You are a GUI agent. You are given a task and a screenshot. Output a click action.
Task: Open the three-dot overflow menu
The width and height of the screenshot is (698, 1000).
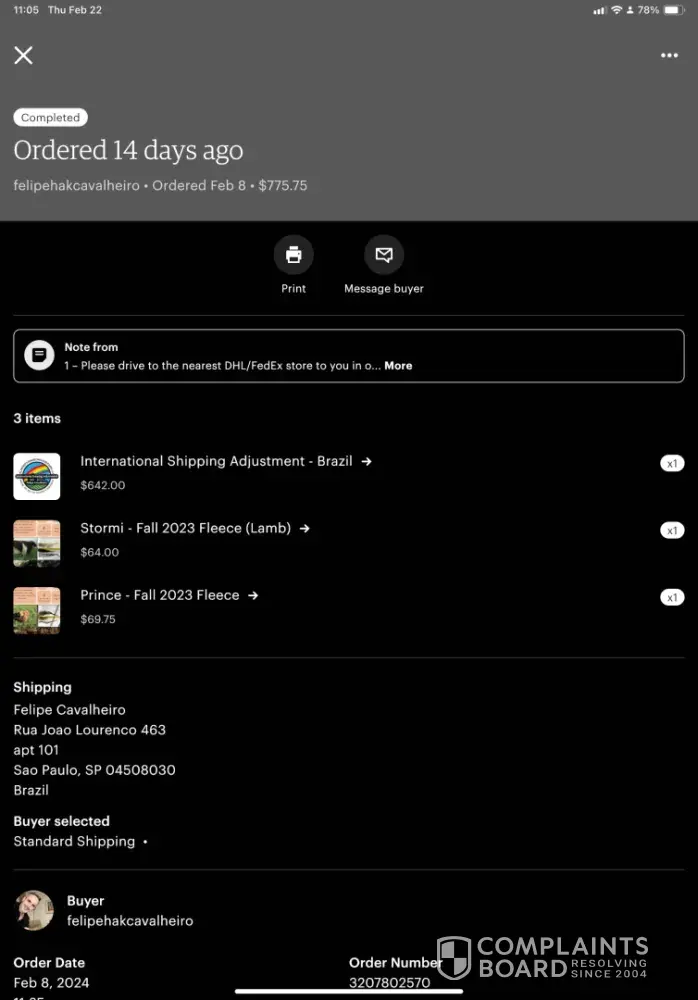coord(669,55)
